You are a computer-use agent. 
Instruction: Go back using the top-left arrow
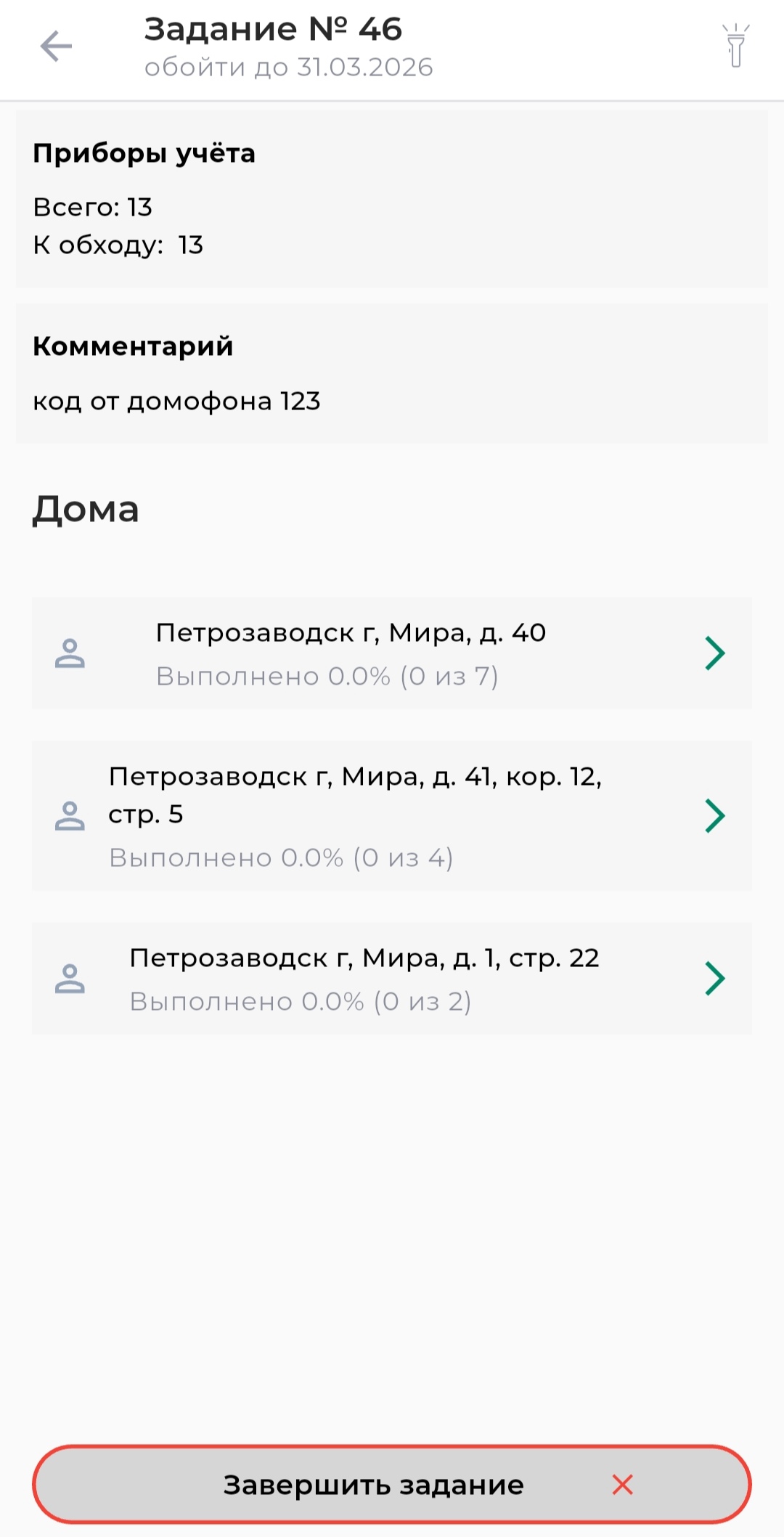(56, 47)
